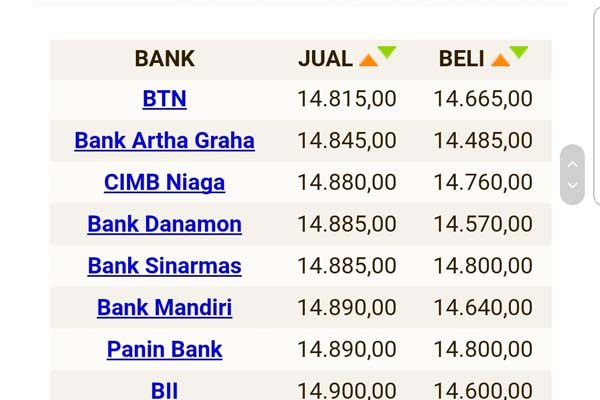Open the CIMB Niaga link
The width and height of the screenshot is (600, 400).
pyautogui.click(x=164, y=182)
